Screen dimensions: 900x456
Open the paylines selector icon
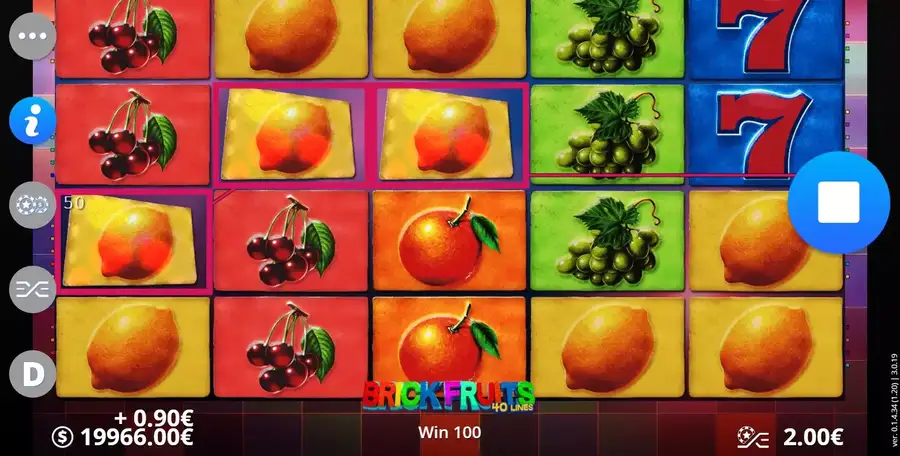coord(33,290)
